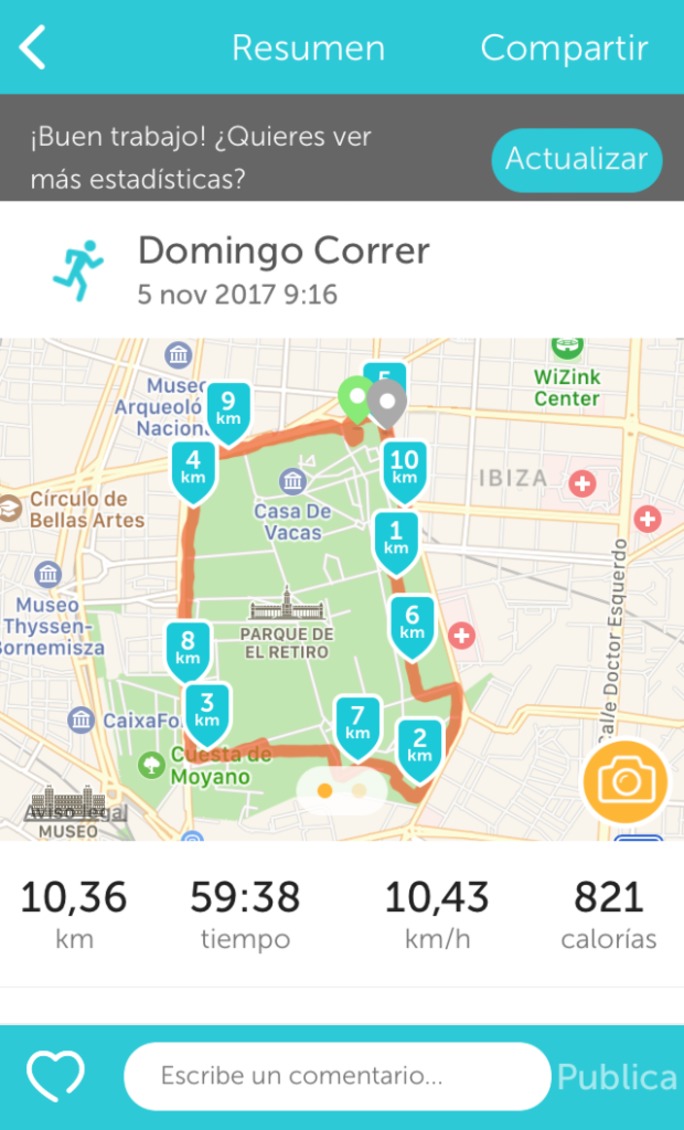Tap the map page indicator dots
Screen dimensions: 684x1130
coord(341,790)
